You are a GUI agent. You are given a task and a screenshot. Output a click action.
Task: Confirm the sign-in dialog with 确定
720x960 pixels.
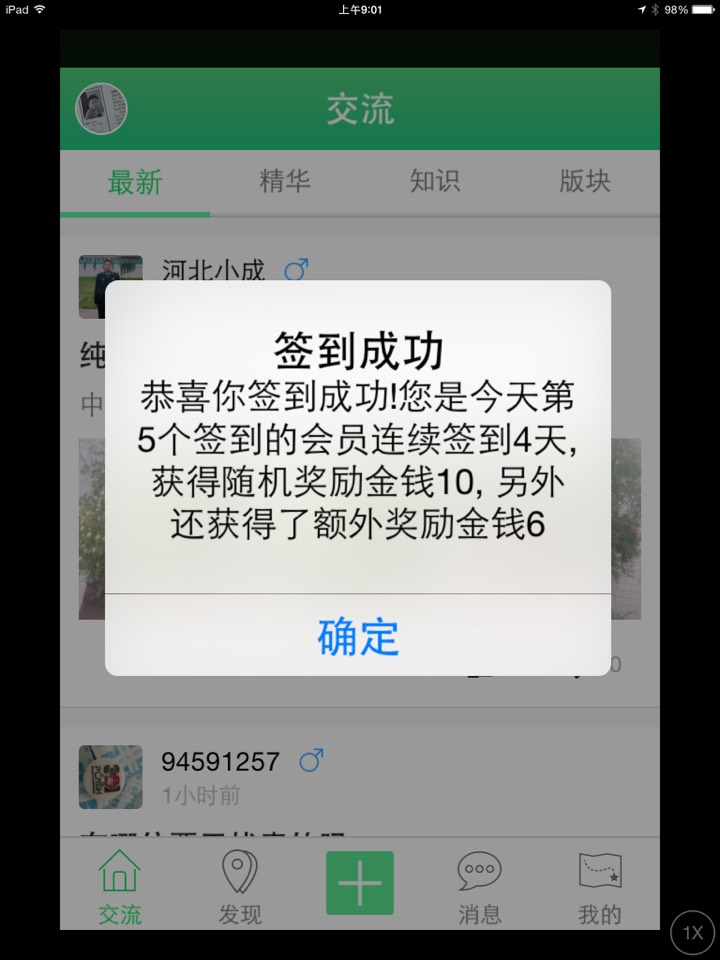pos(358,637)
